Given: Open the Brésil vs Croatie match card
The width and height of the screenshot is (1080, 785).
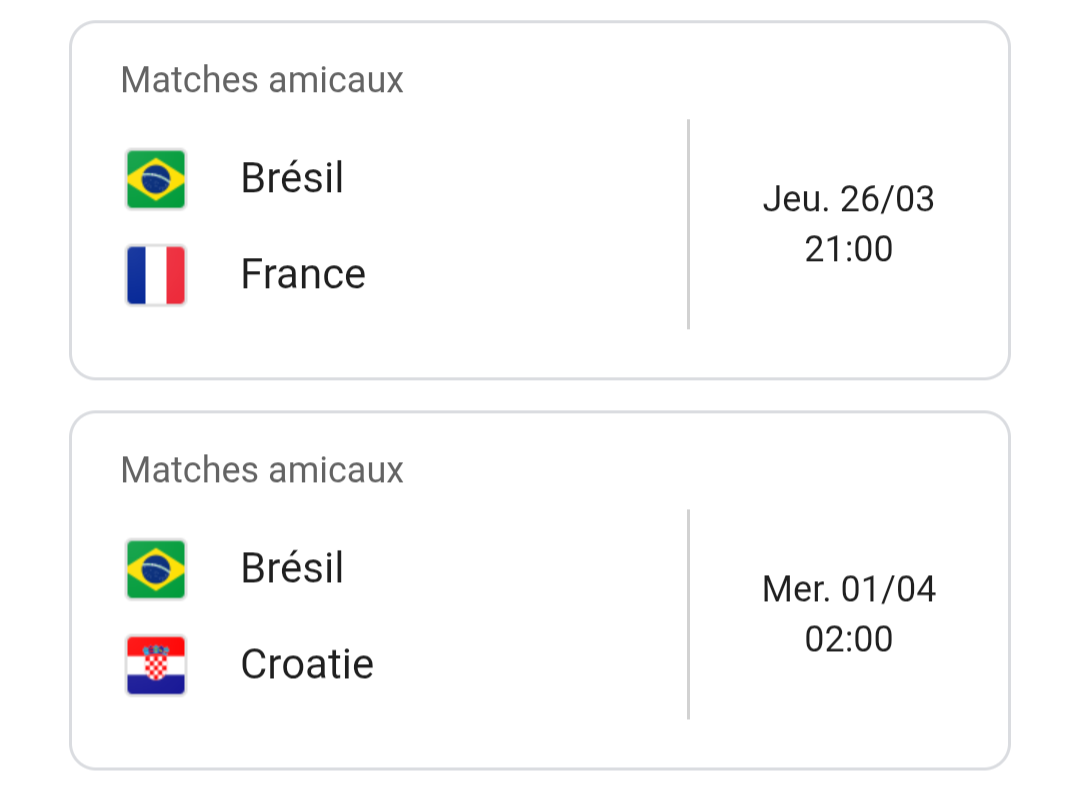Looking at the screenshot, I should [x=540, y=591].
